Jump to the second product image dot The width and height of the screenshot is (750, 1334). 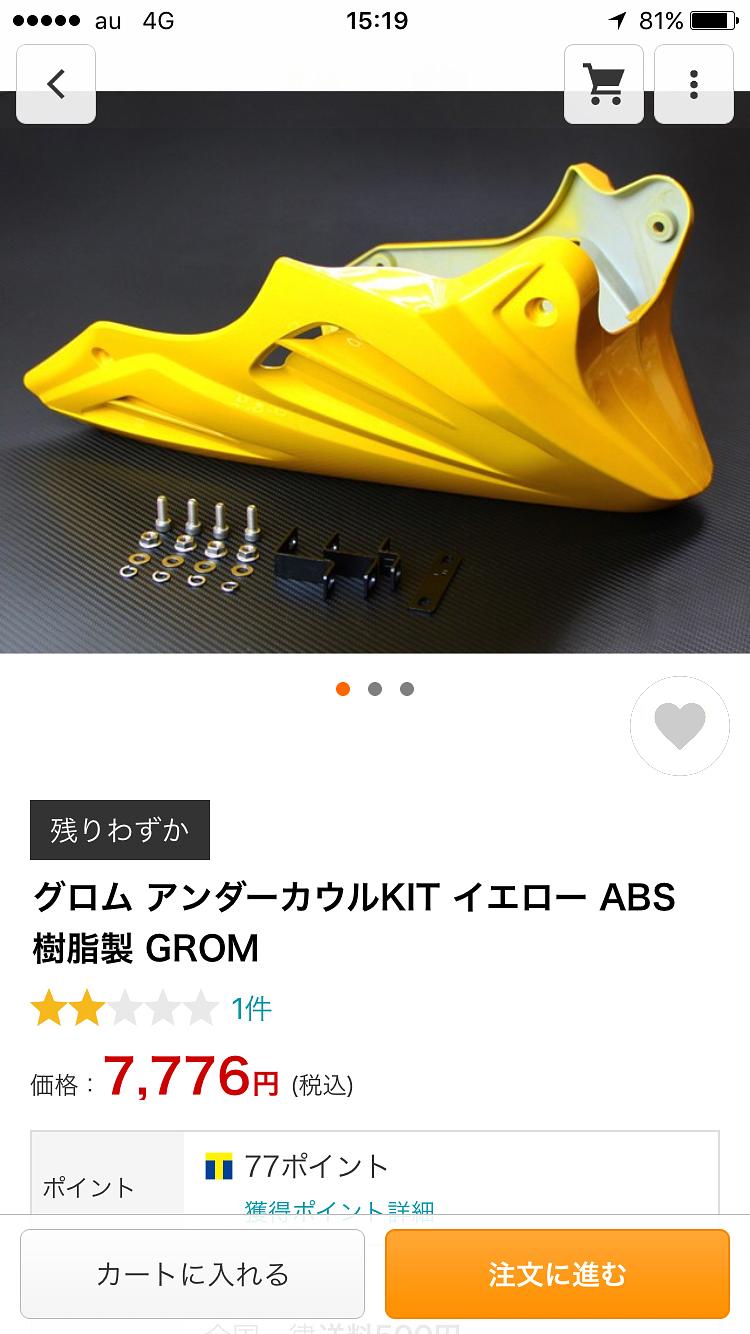coord(375,689)
